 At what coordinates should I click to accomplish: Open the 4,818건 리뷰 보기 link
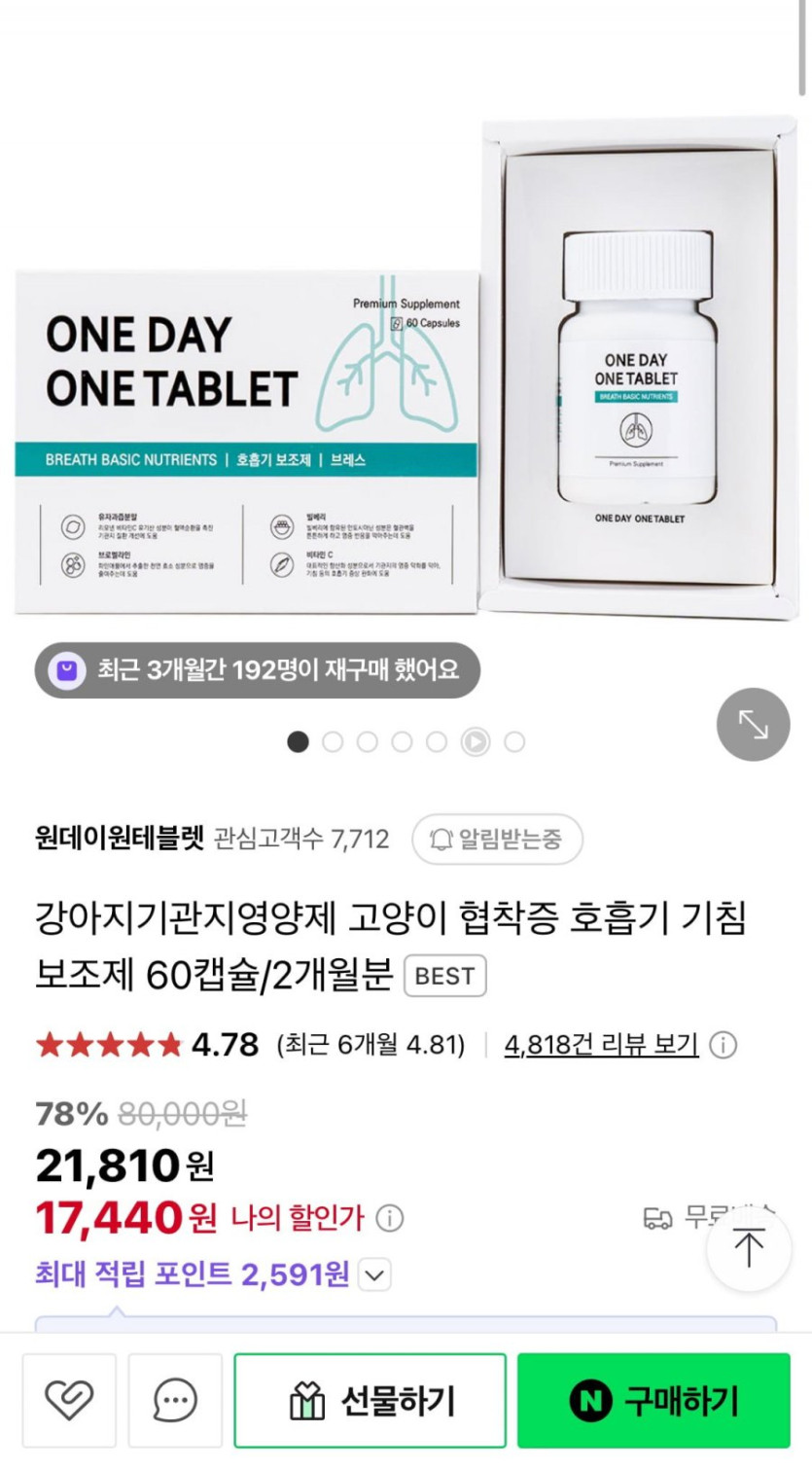(x=601, y=1045)
